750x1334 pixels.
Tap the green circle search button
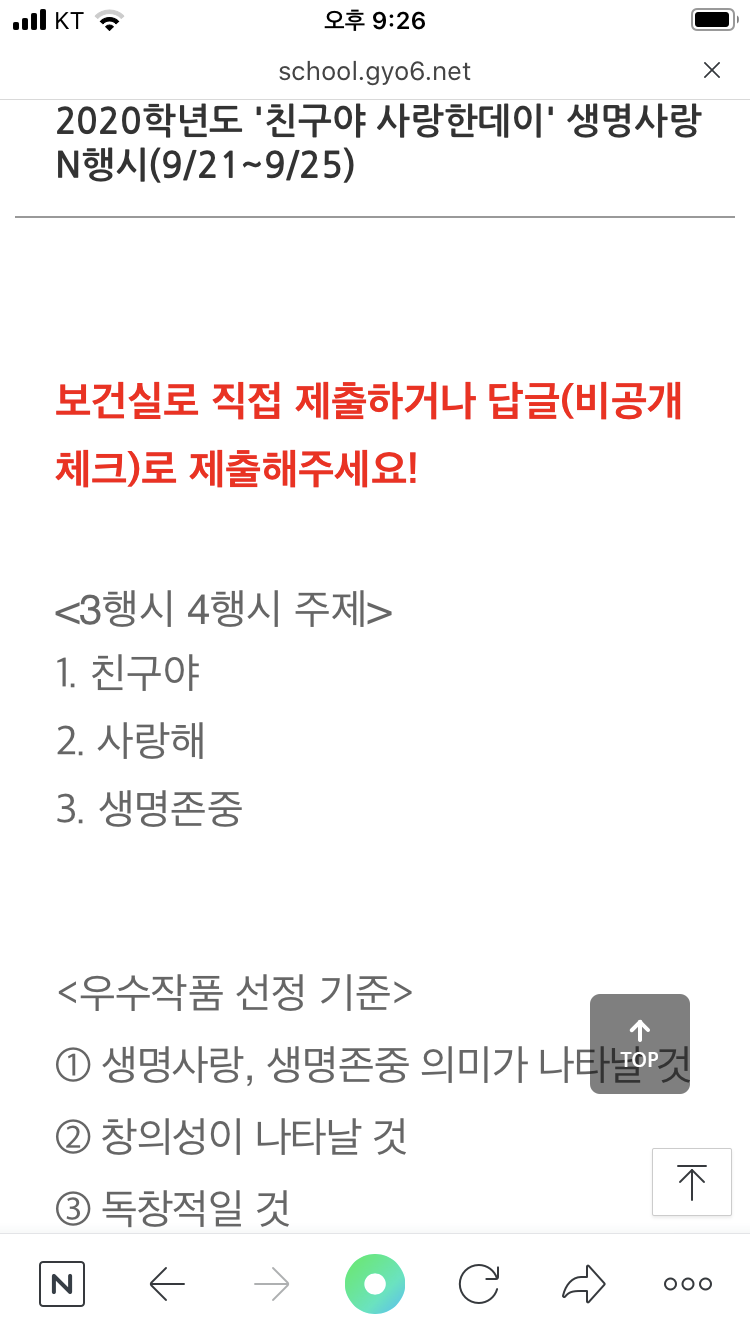(x=375, y=1284)
